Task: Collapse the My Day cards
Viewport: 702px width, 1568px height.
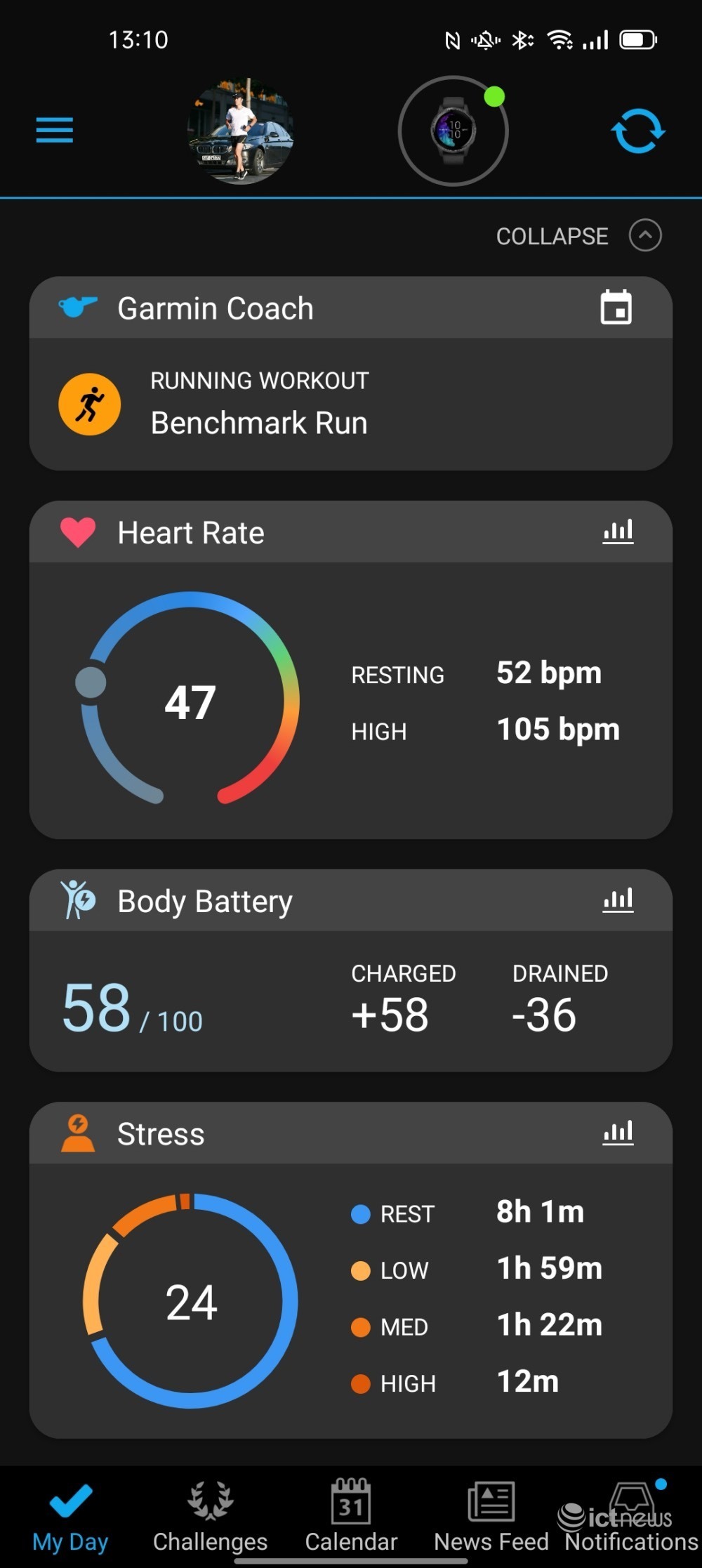Action: tap(578, 236)
